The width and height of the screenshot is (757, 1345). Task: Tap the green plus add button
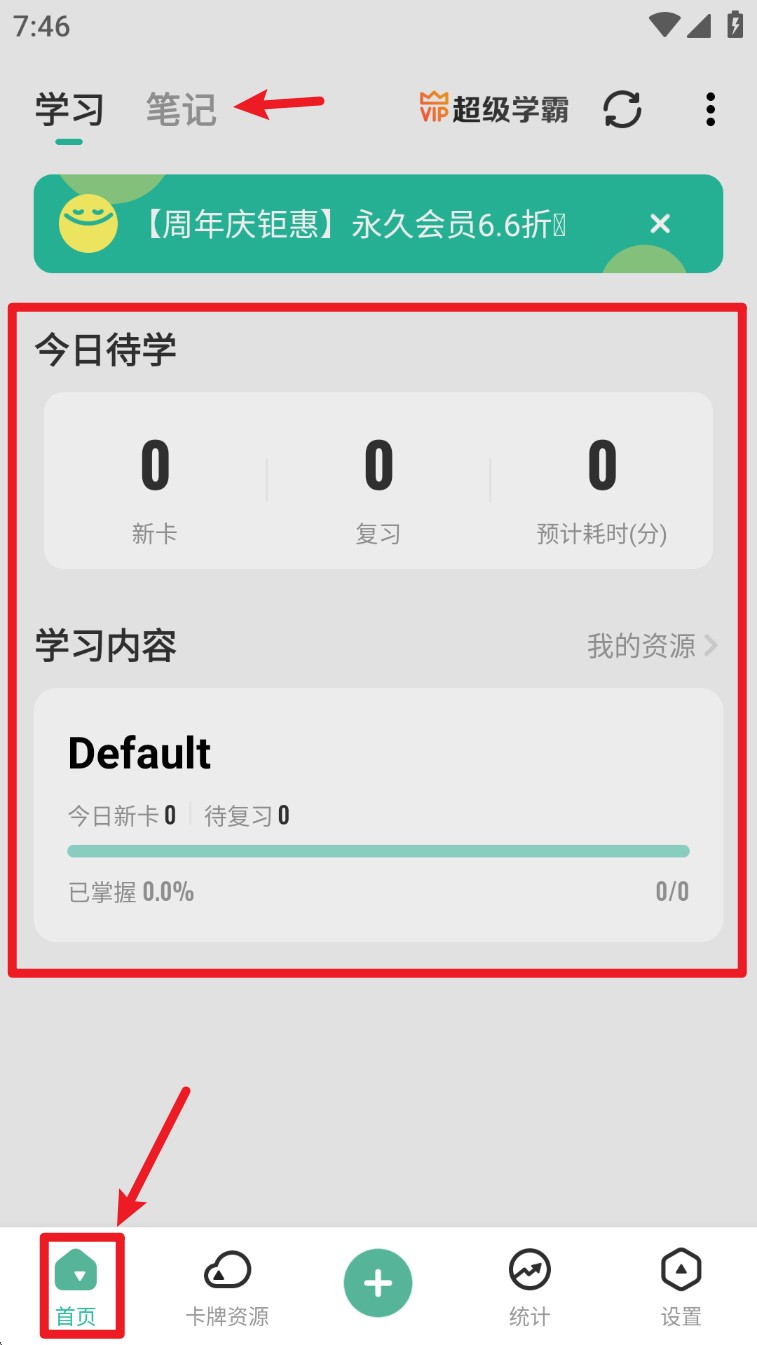tap(378, 1283)
